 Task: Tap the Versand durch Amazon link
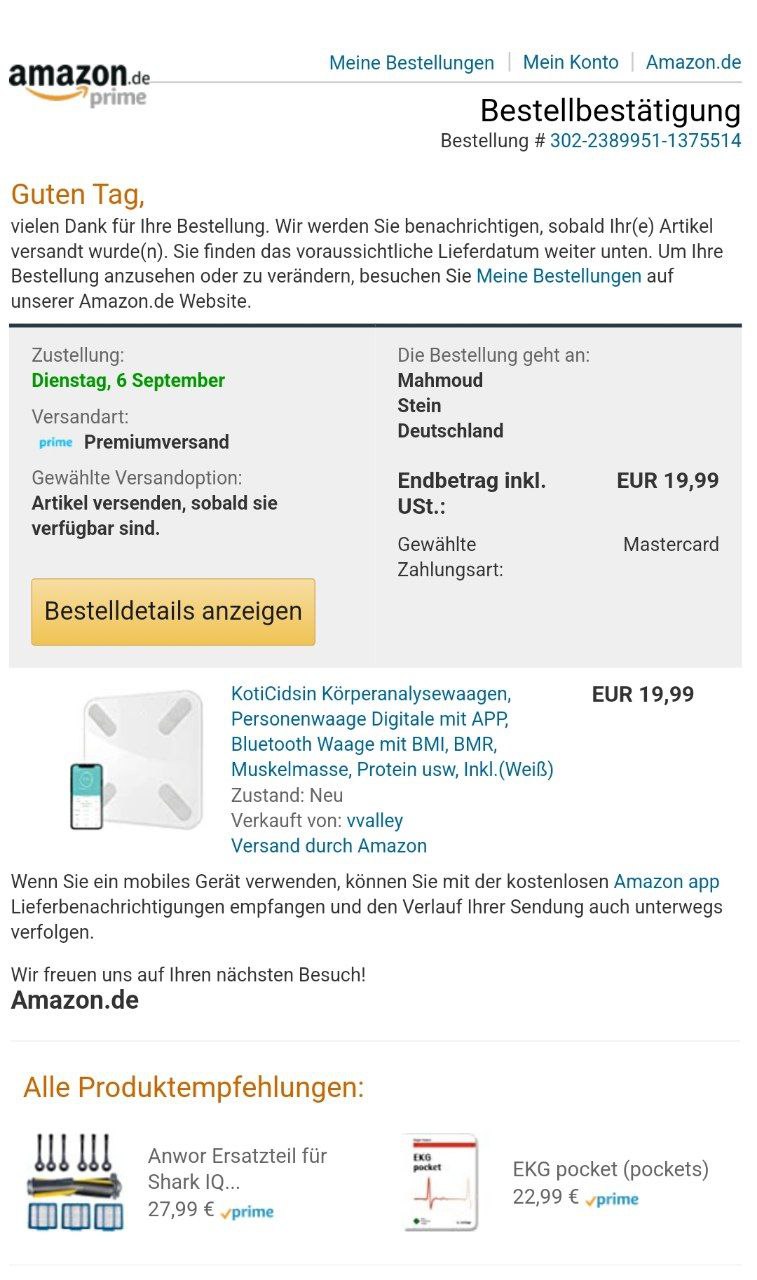point(328,846)
